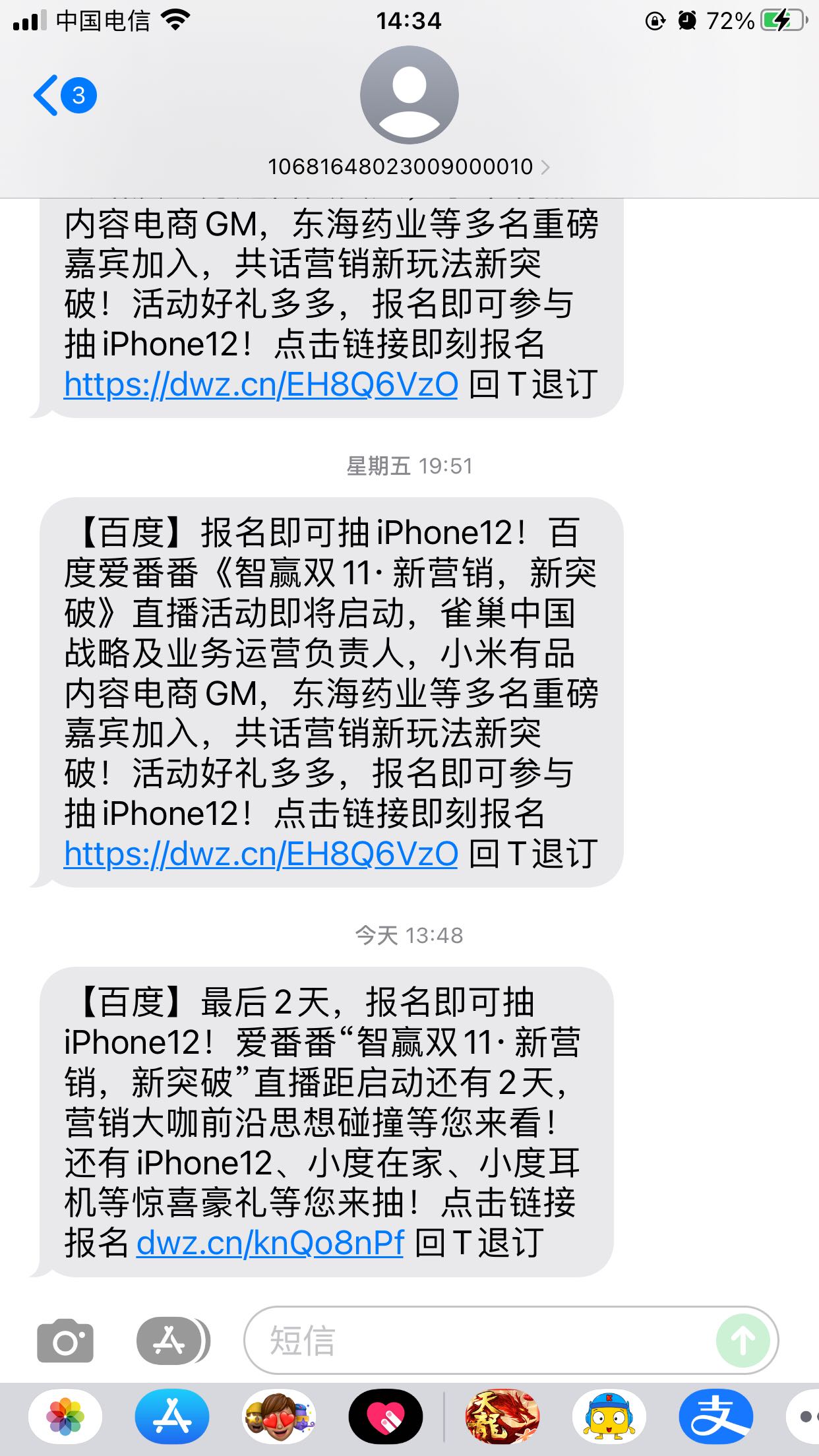
Task: Toggle the iMessage apps drawer button
Action: coord(171,1341)
